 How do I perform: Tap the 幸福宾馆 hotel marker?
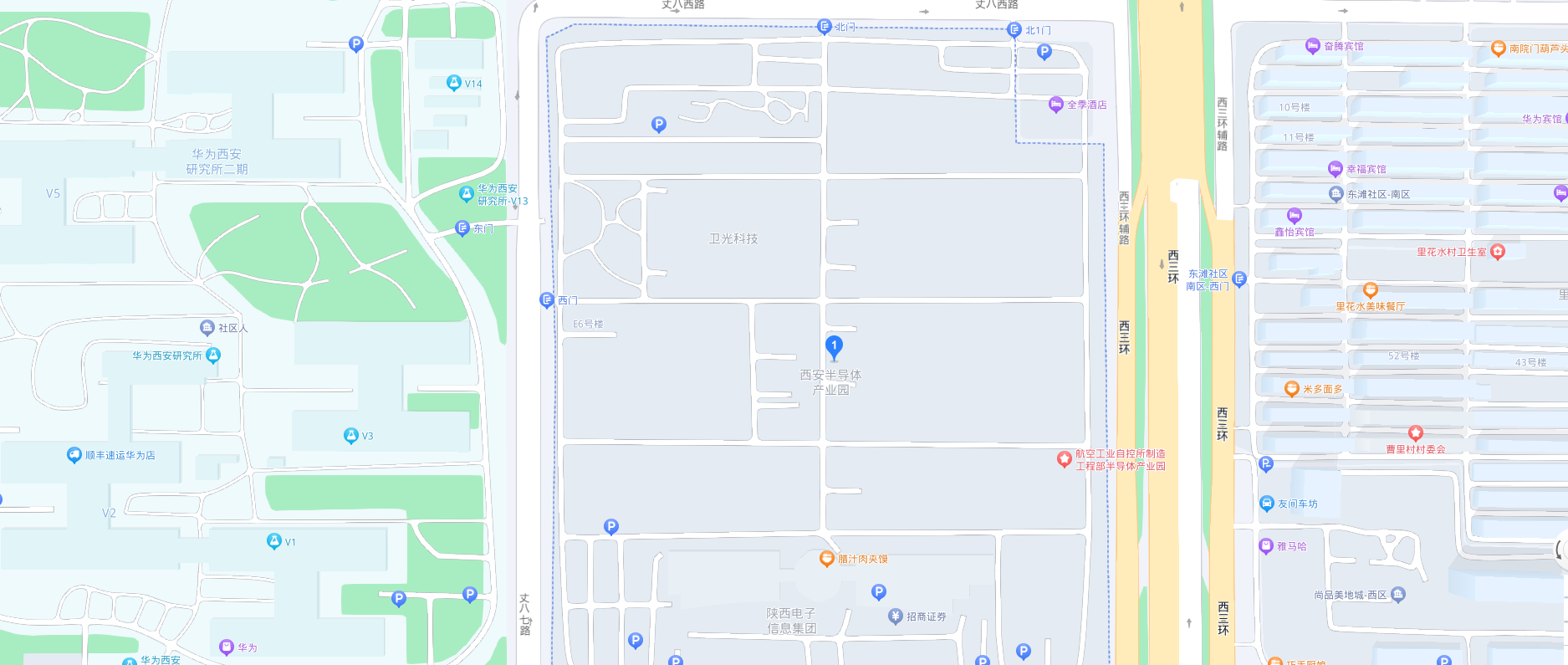(x=1336, y=169)
